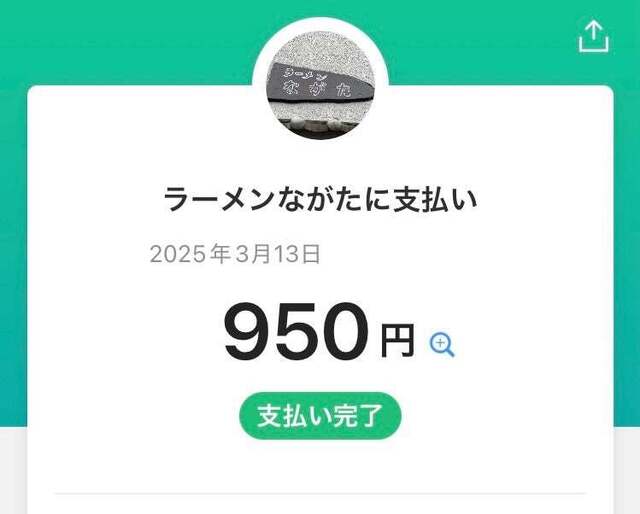
Task: Share this payment receipt
Action: click(x=593, y=36)
